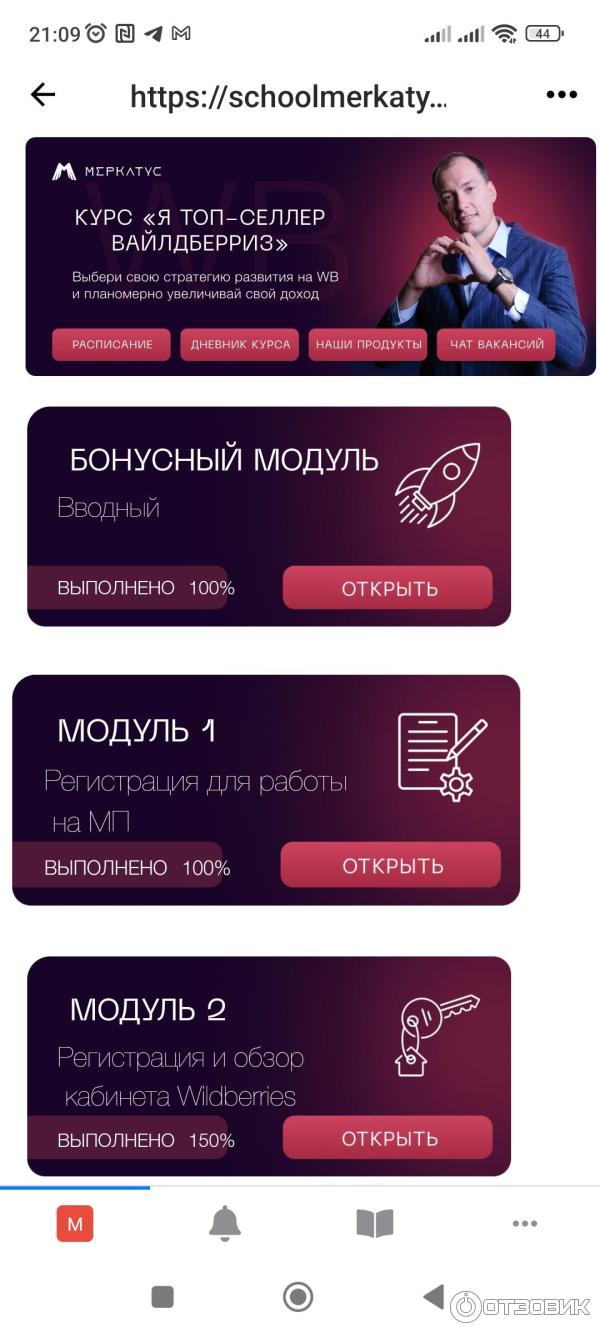Open the Расписание button on the banner

[112, 344]
